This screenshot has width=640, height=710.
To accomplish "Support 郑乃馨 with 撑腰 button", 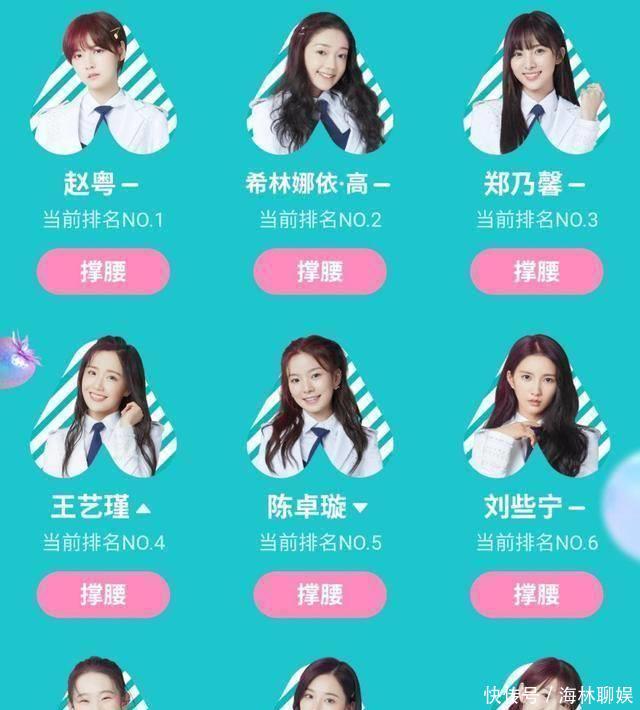I will [537, 271].
